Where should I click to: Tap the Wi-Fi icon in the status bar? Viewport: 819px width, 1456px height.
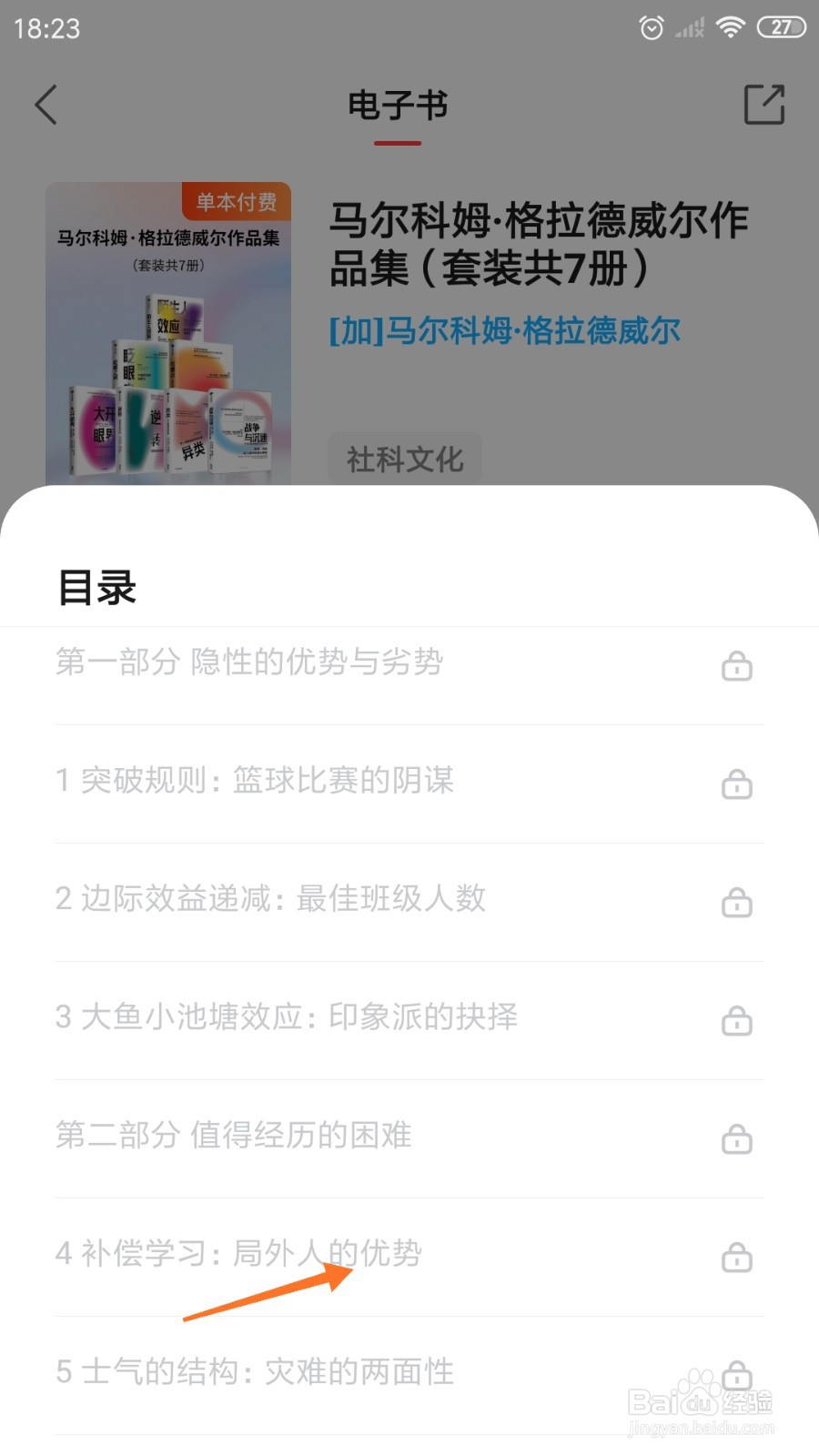[x=729, y=26]
